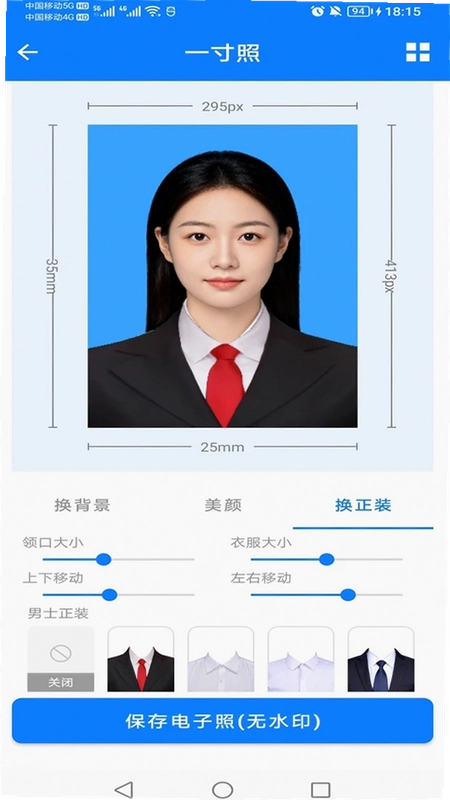Switch to the 美颜 tab
The height and width of the screenshot is (800, 450).
223,505
